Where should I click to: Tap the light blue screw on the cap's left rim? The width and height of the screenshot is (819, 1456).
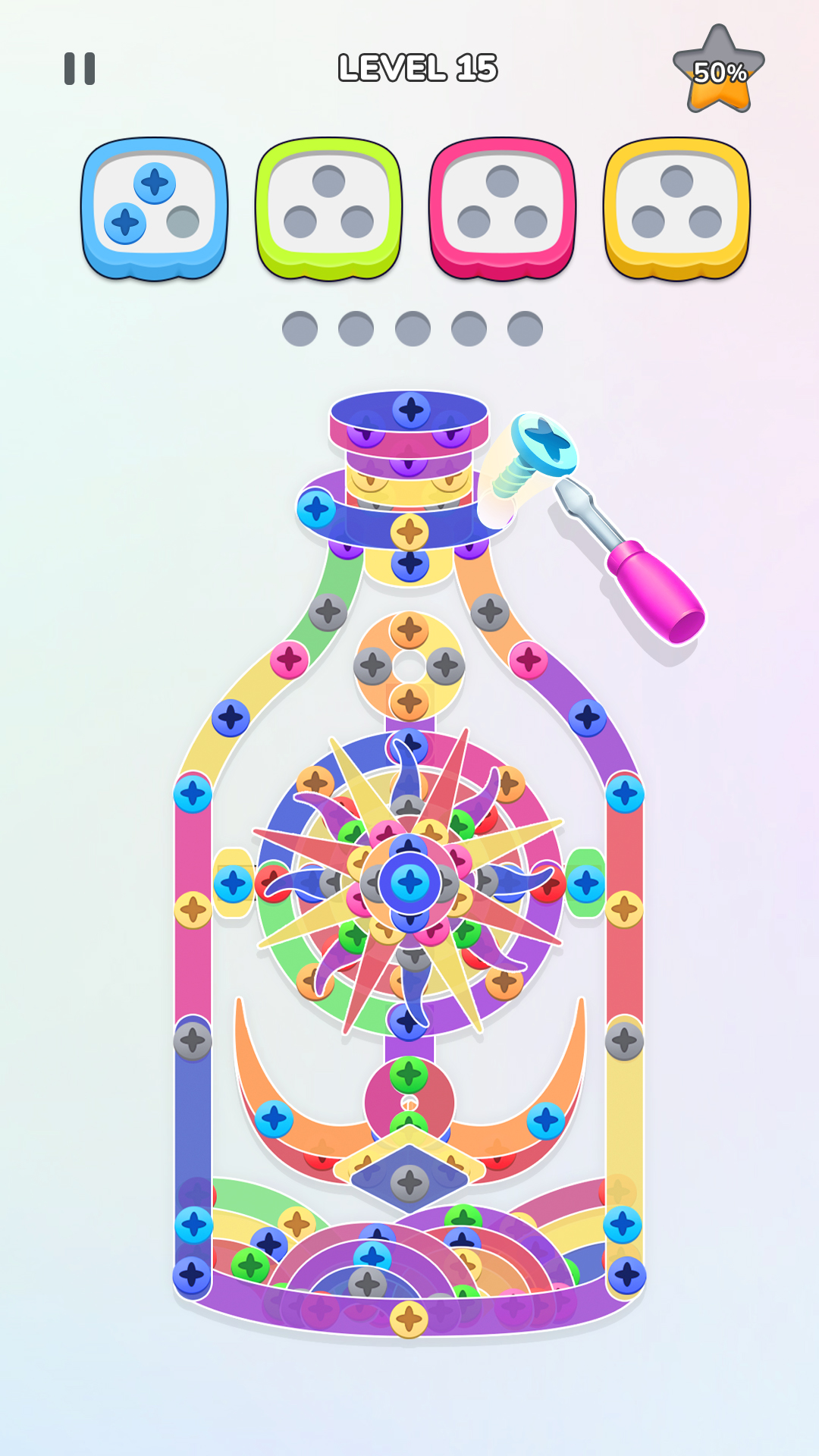(x=316, y=509)
